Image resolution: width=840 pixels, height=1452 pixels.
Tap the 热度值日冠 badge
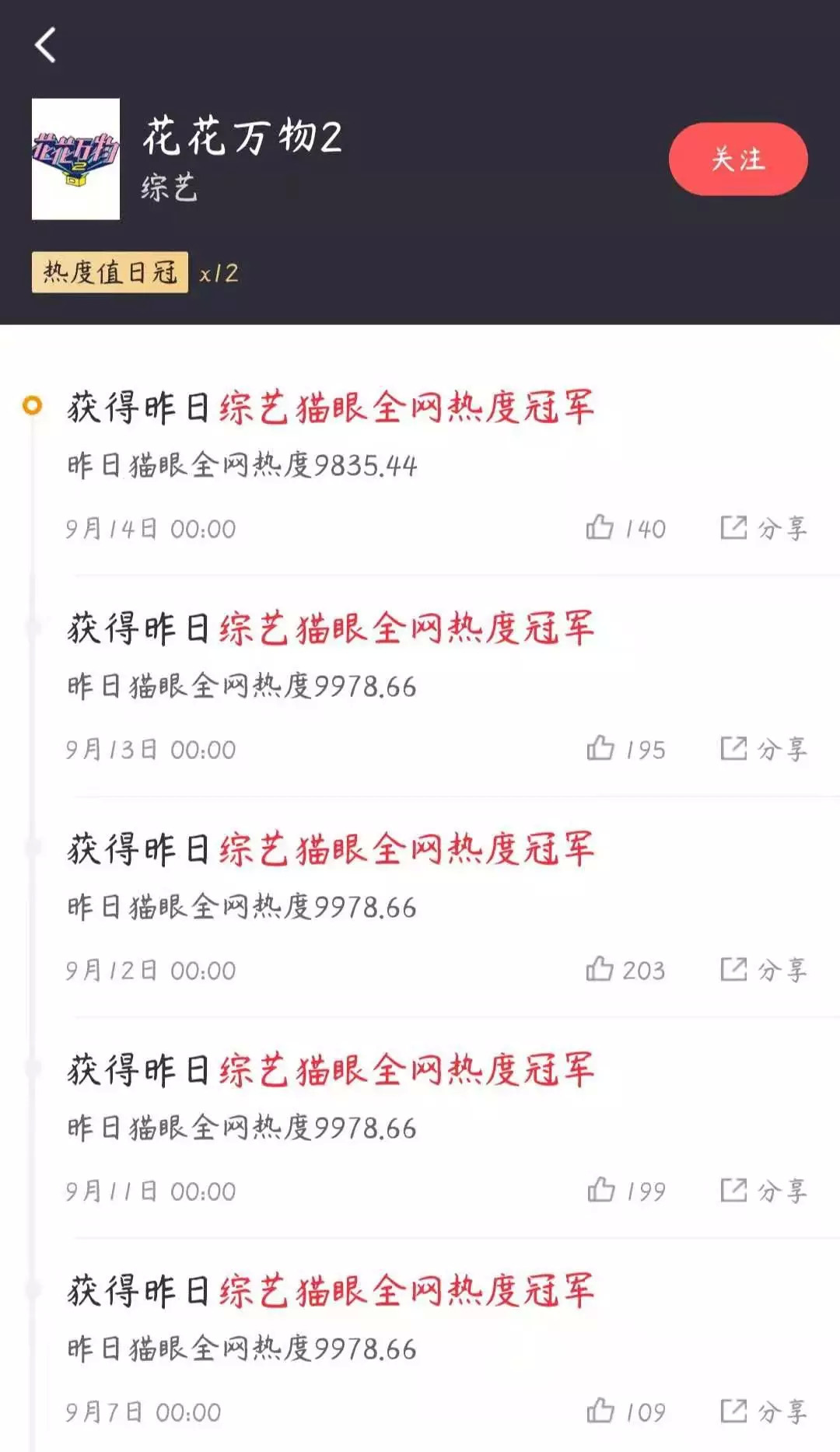coord(110,272)
